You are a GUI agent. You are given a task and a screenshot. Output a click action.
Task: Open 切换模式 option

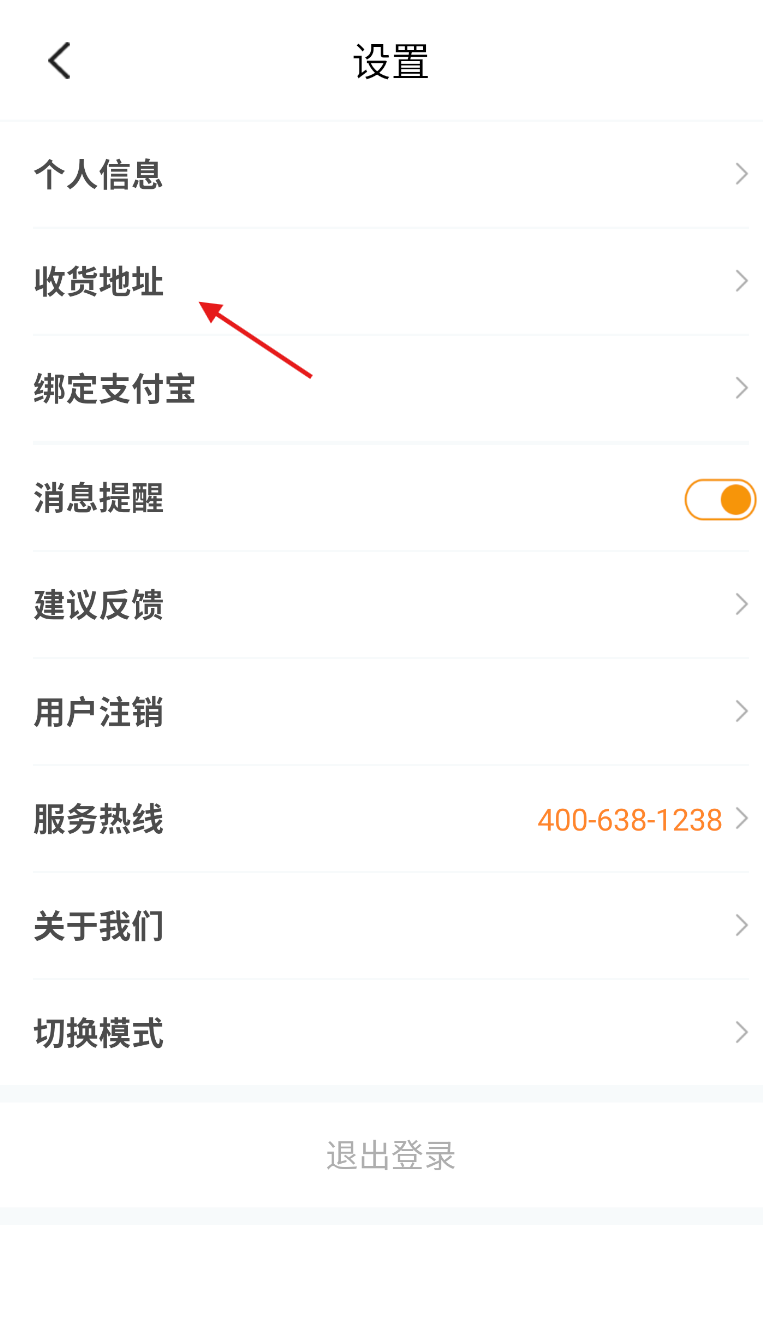(x=390, y=1033)
